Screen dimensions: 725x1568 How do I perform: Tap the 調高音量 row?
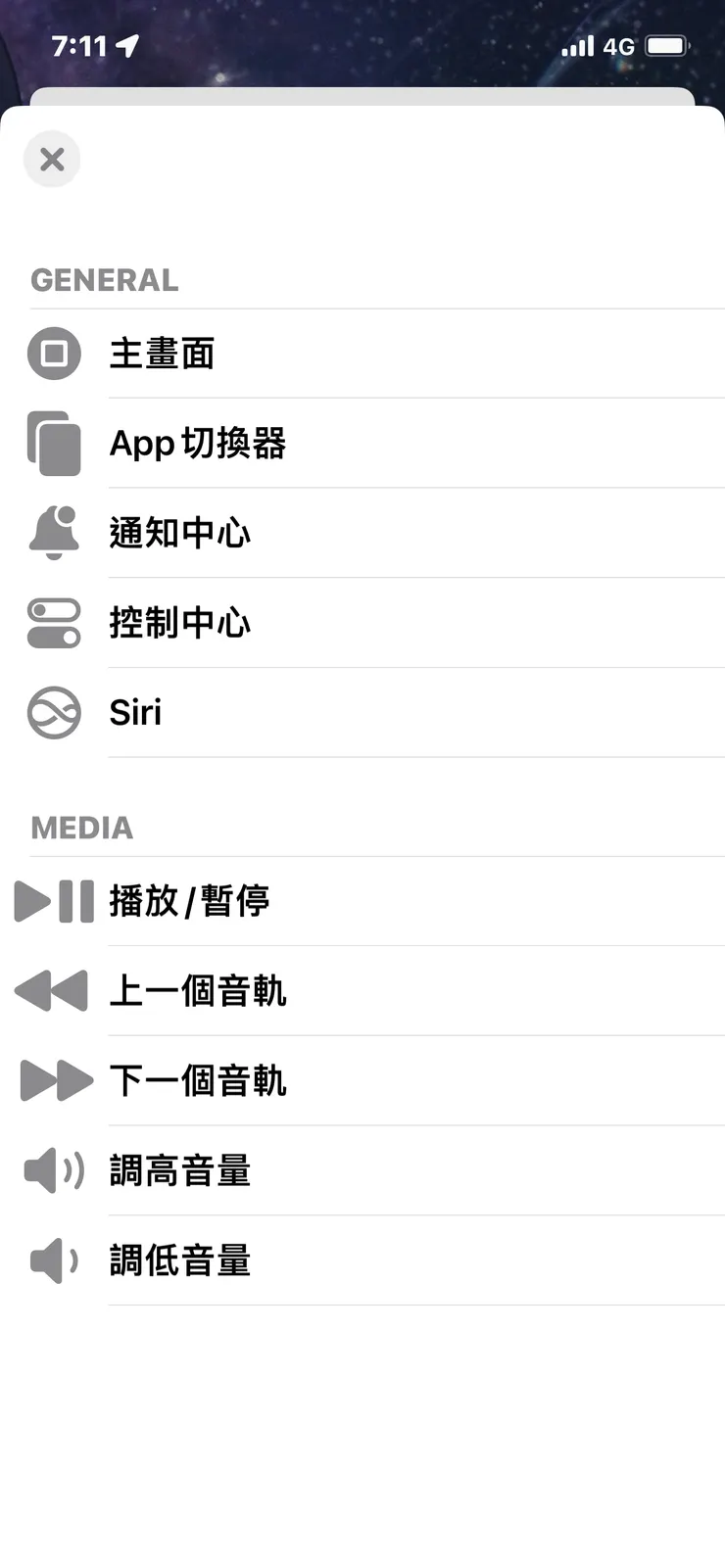tap(294, 1170)
